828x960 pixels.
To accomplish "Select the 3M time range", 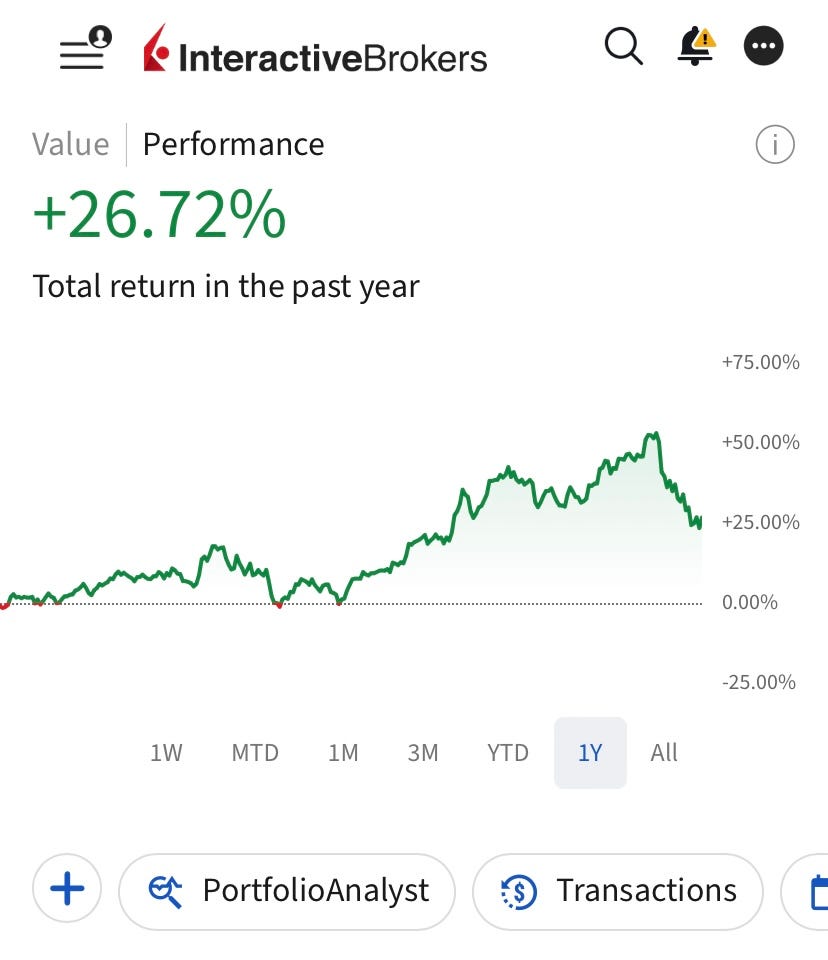I will [423, 753].
